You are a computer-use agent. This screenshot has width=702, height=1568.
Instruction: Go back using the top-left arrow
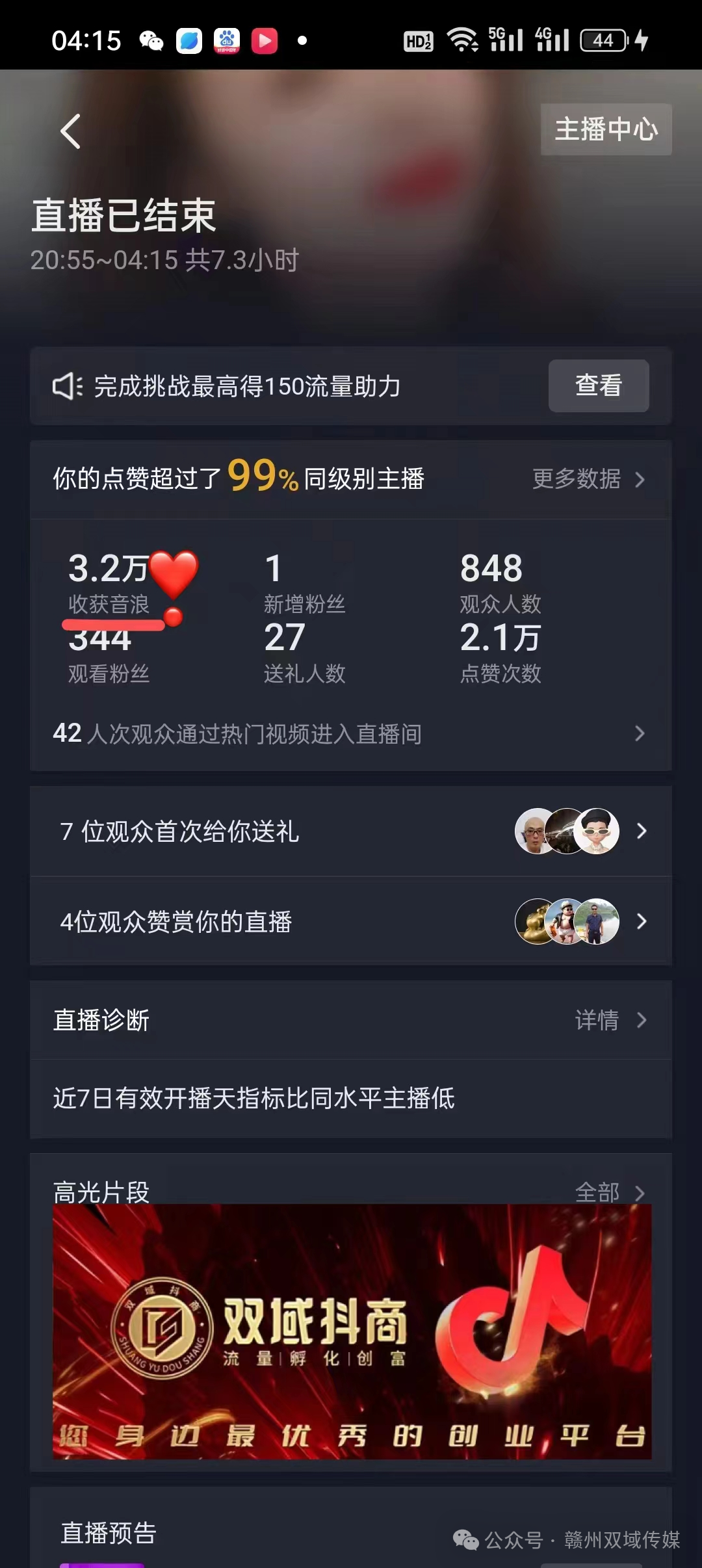pos(70,131)
